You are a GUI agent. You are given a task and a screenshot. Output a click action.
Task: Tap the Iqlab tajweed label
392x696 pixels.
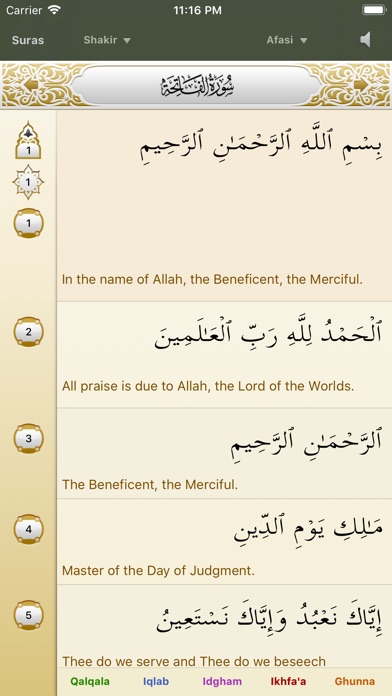click(156, 681)
